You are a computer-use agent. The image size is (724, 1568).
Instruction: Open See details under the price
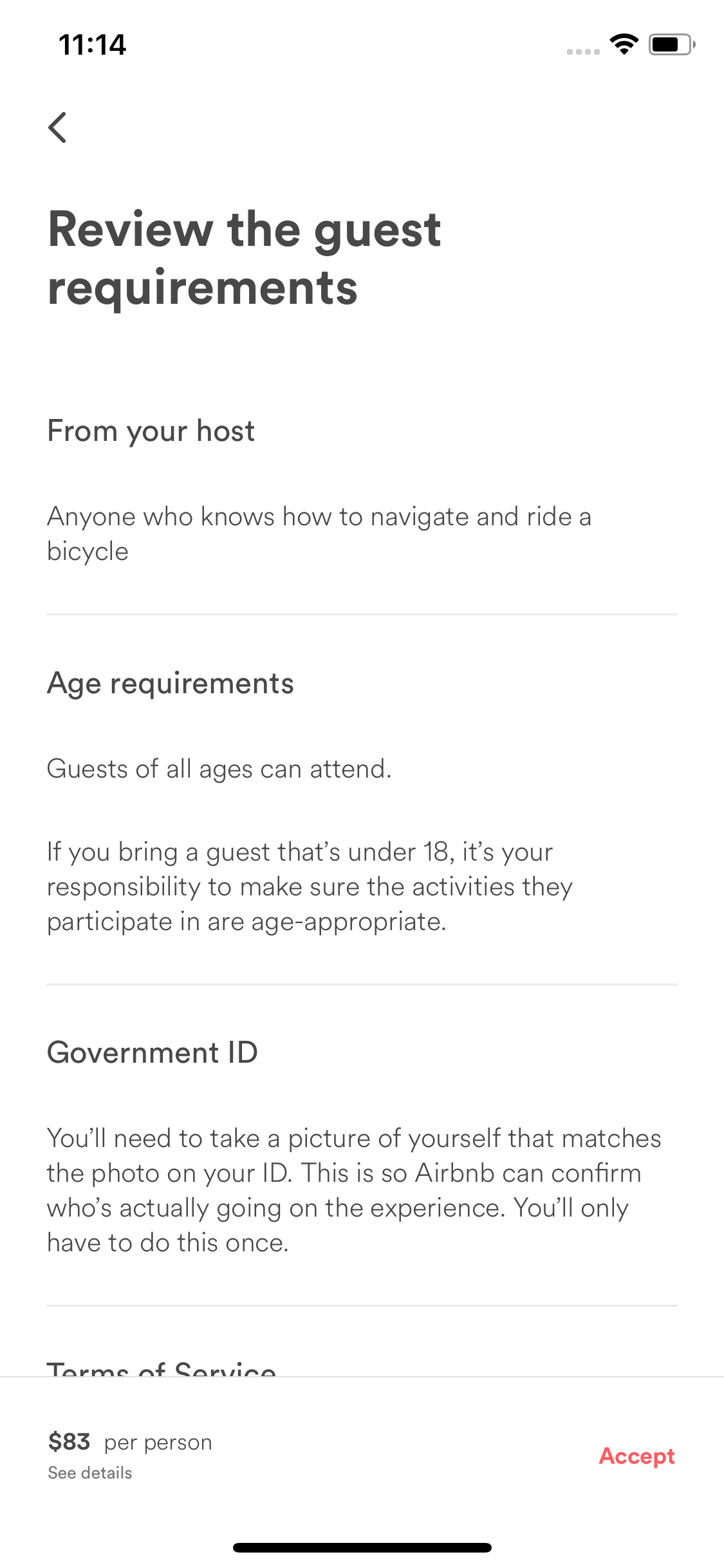click(90, 1473)
